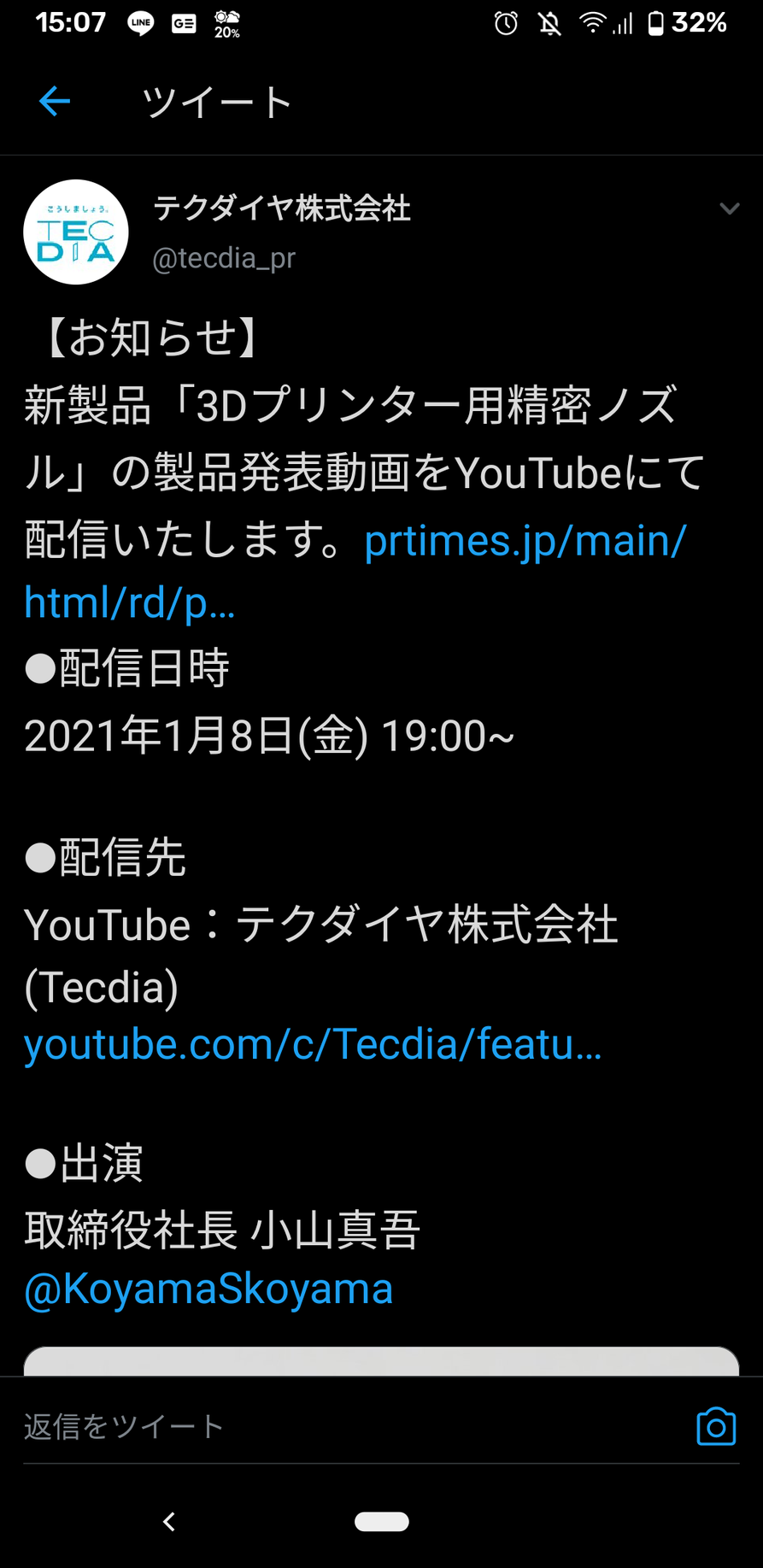
Task: Open the Tecdia profile avatar
Action: [x=76, y=232]
